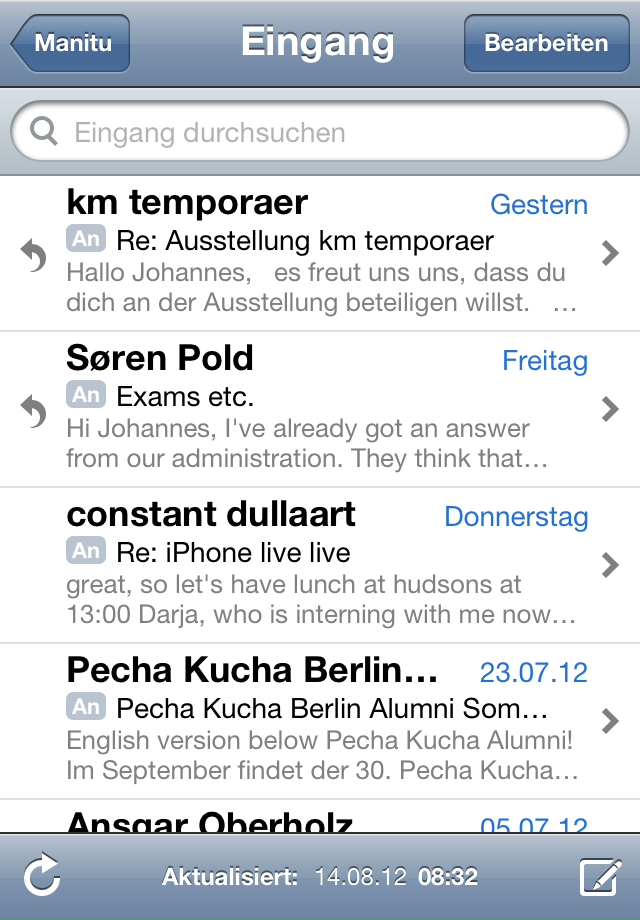Tap the Eingang durchsuchen search field
The image size is (640, 920).
tap(320, 133)
